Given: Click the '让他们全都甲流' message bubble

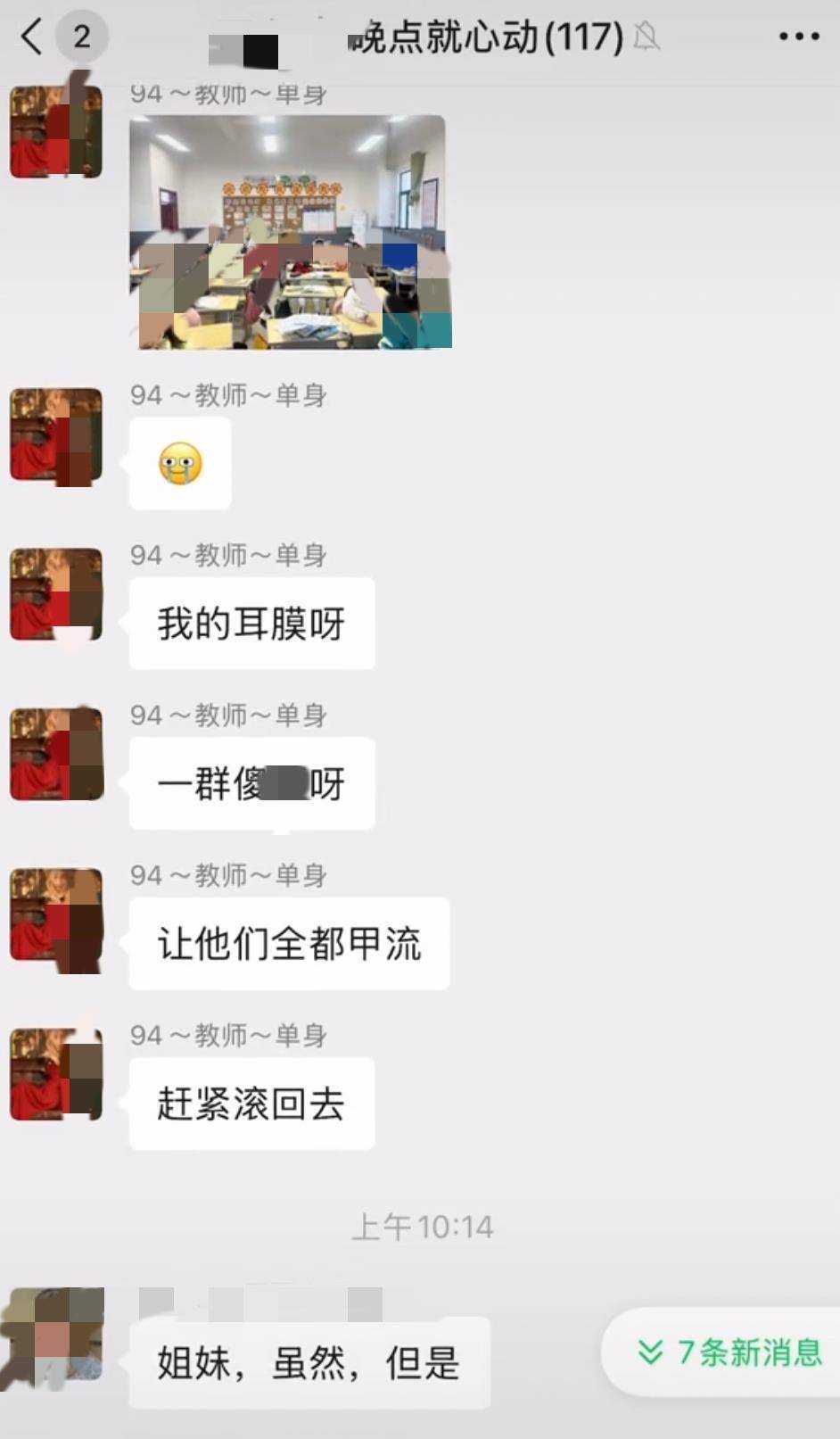Looking at the screenshot, I should [288, 944].
